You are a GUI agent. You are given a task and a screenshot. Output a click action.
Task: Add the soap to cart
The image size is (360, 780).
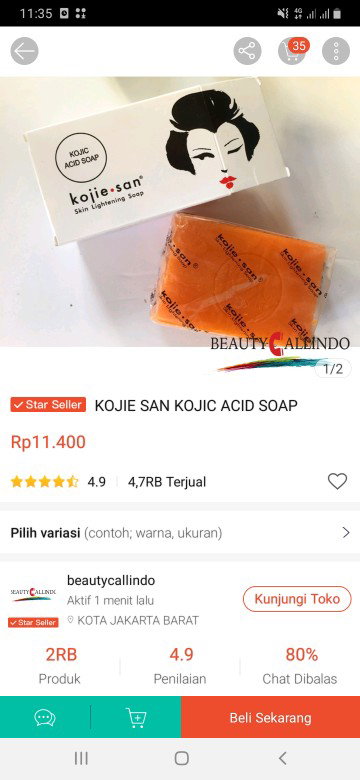[x=136, y=717]
